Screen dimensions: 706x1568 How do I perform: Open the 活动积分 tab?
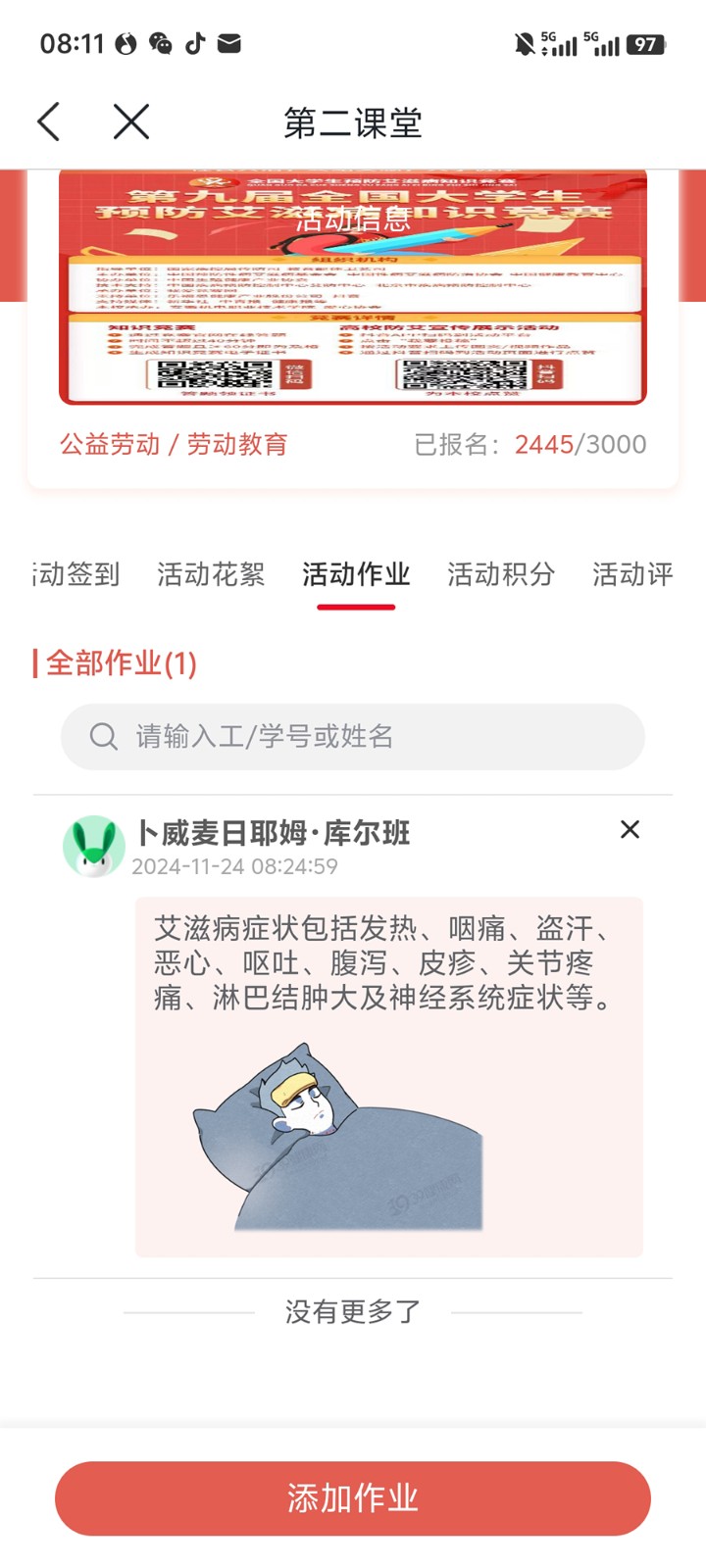tap(501, 574)
